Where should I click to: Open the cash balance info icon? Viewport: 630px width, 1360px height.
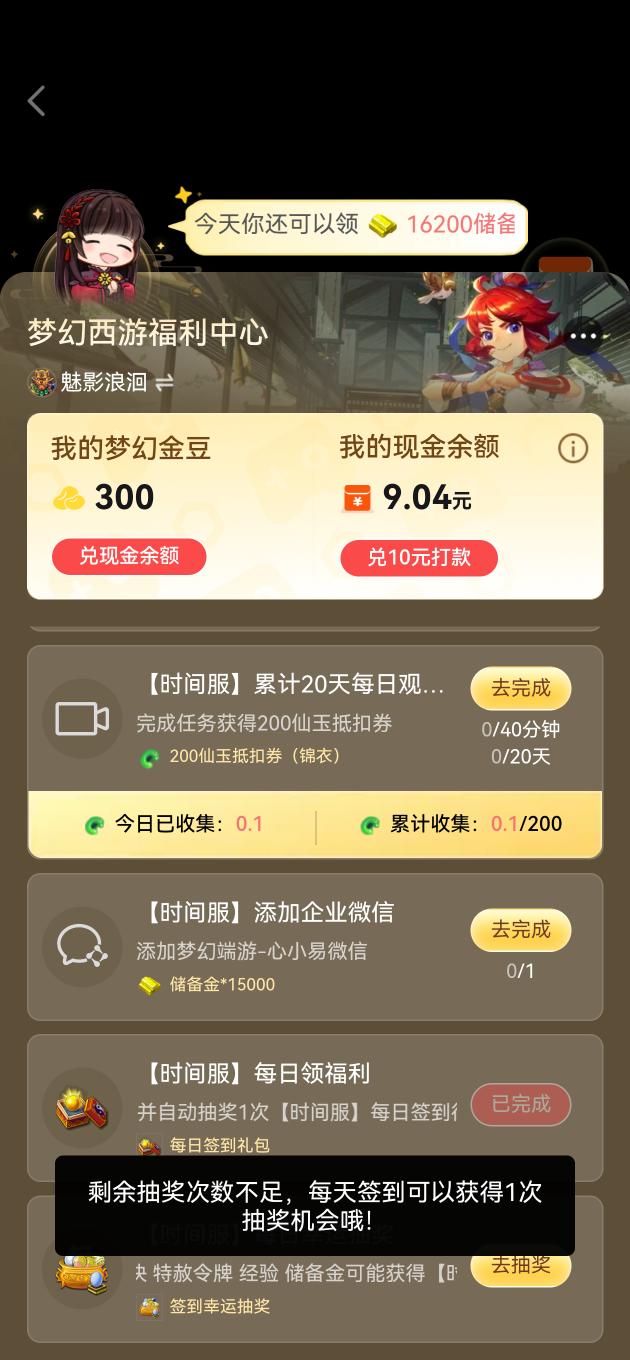[x=572, y=449]
